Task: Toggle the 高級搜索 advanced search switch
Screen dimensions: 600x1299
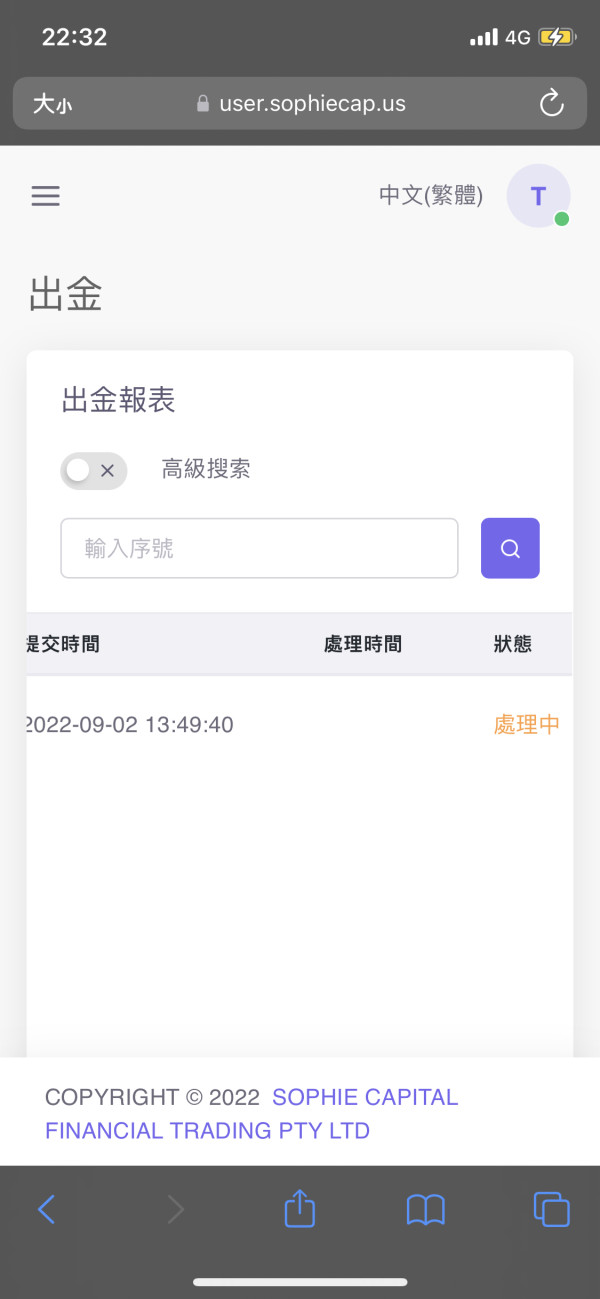Action: coord(94,470)
